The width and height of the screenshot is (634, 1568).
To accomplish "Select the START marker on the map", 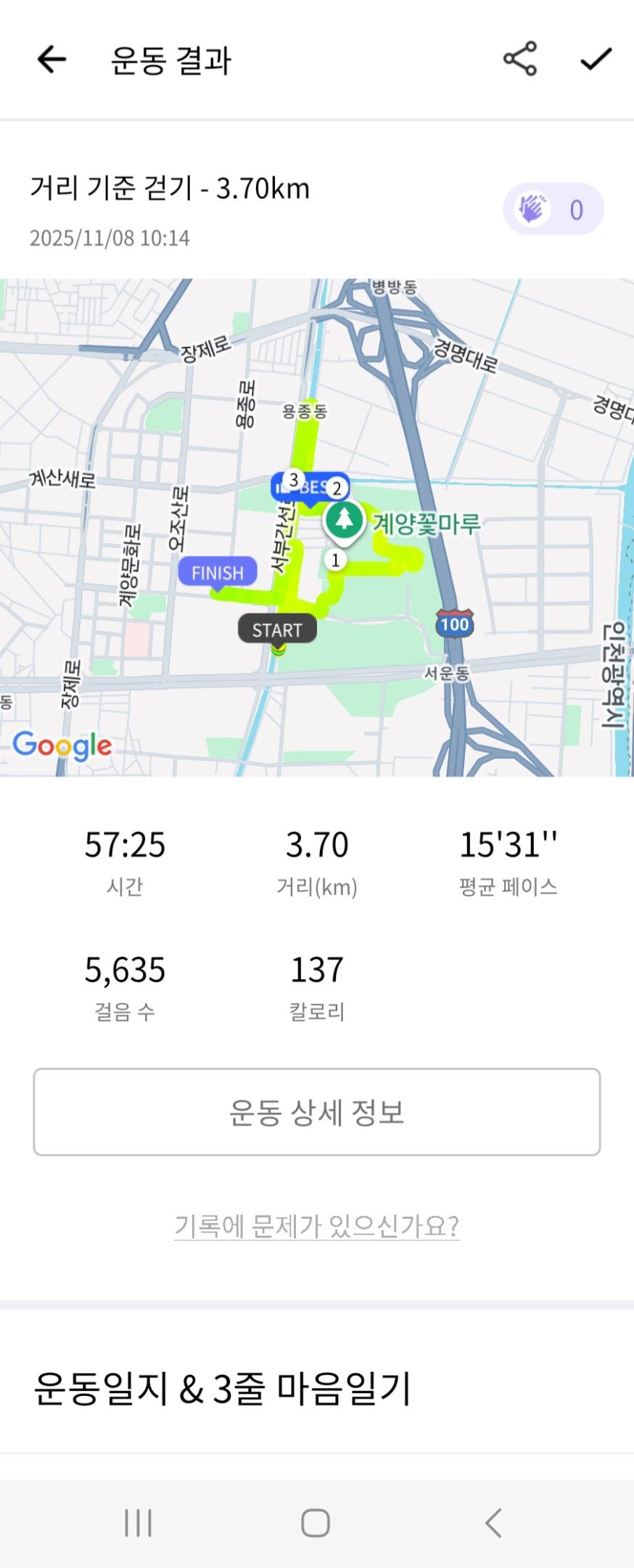I will click(277, 629).
